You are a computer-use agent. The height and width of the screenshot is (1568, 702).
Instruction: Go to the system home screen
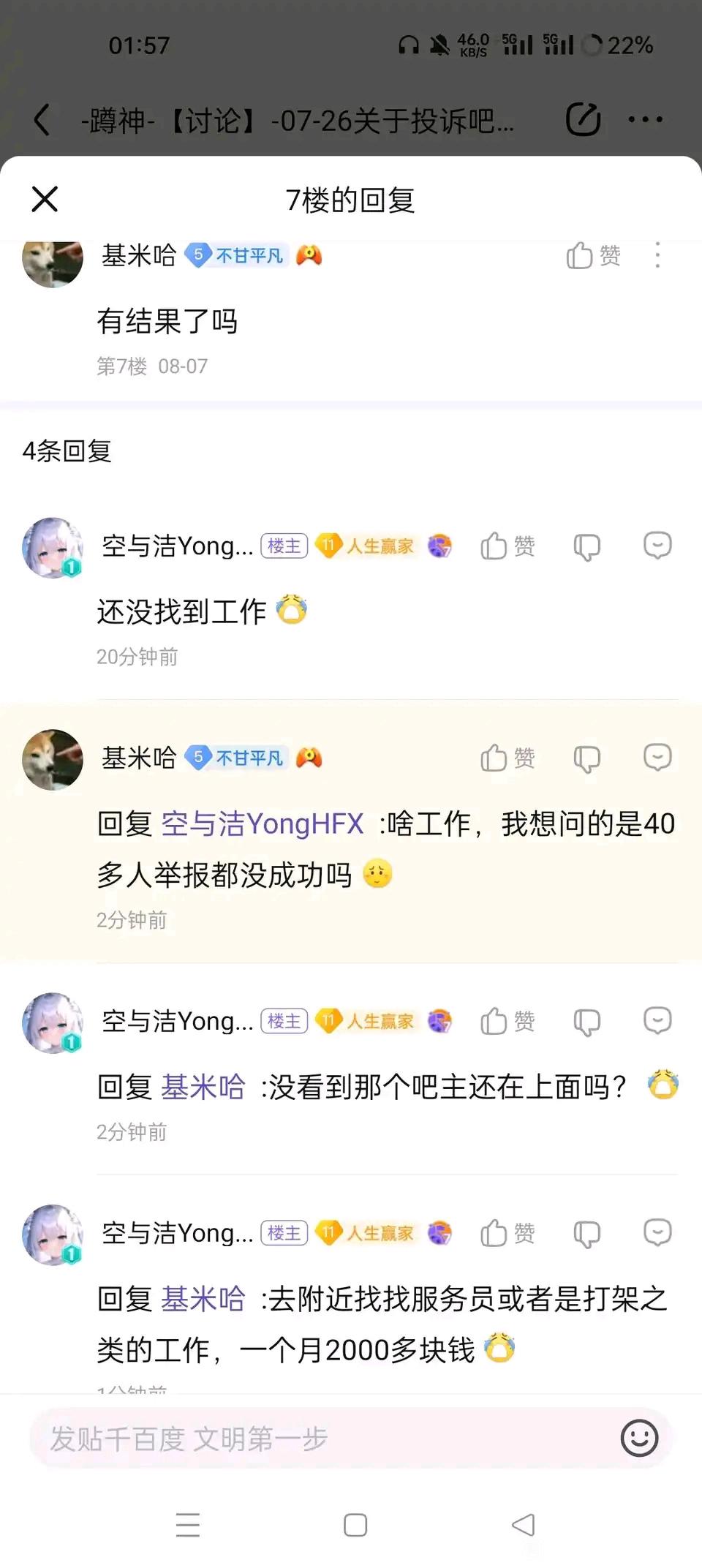coord(355,1525)
